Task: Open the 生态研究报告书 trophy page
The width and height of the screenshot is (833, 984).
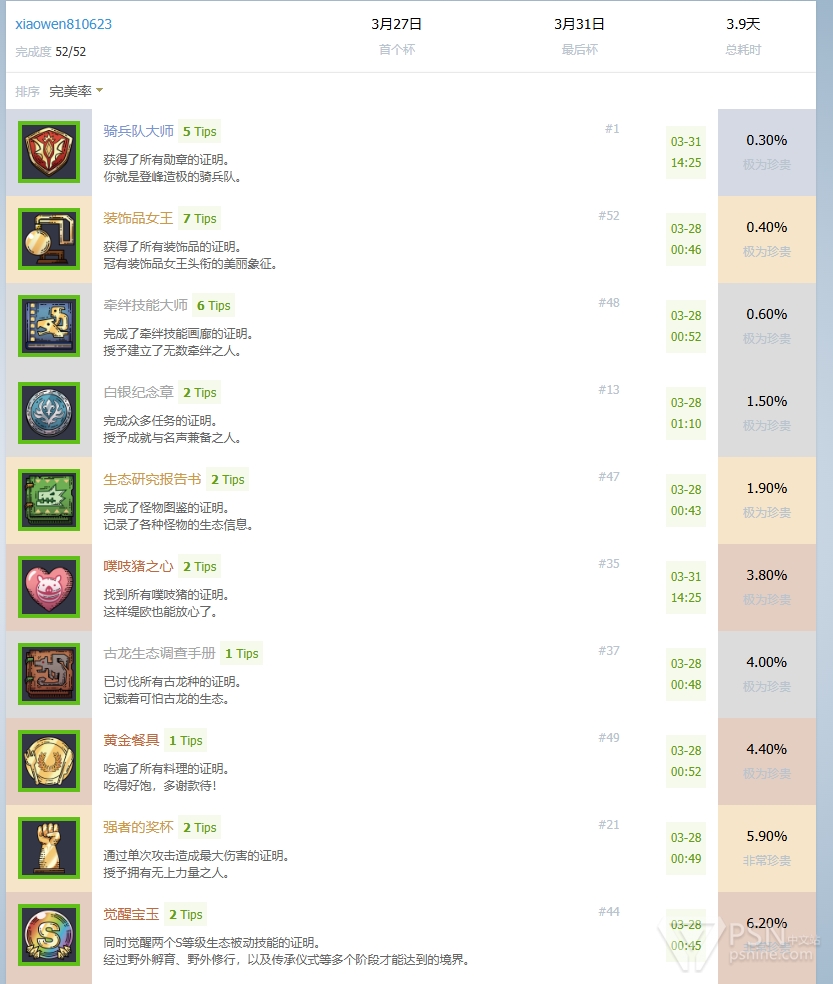Action: pyautogui.click(x=153, y=479)
